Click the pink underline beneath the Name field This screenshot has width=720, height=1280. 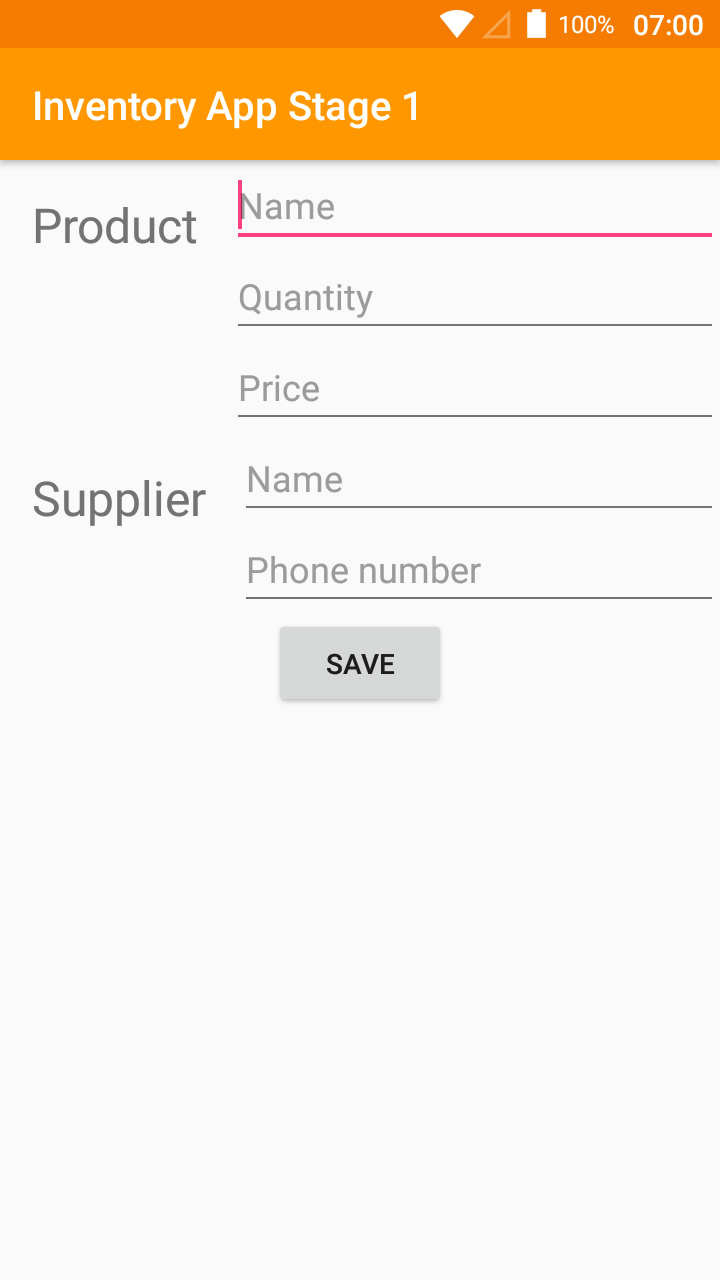pyautogui.click(x=474, y=235)
